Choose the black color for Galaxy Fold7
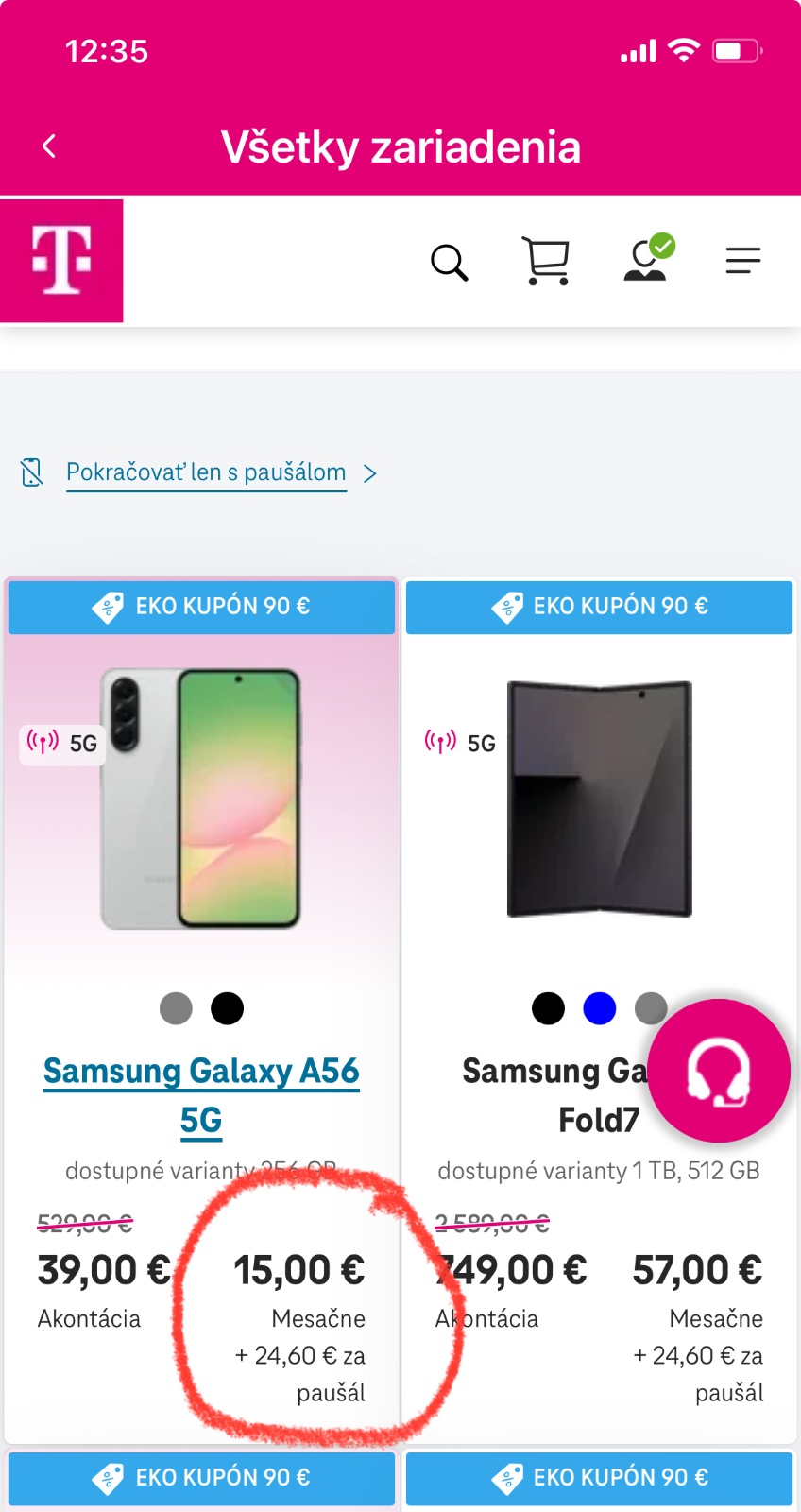 pyautogui.click(x=548, y=1008)
